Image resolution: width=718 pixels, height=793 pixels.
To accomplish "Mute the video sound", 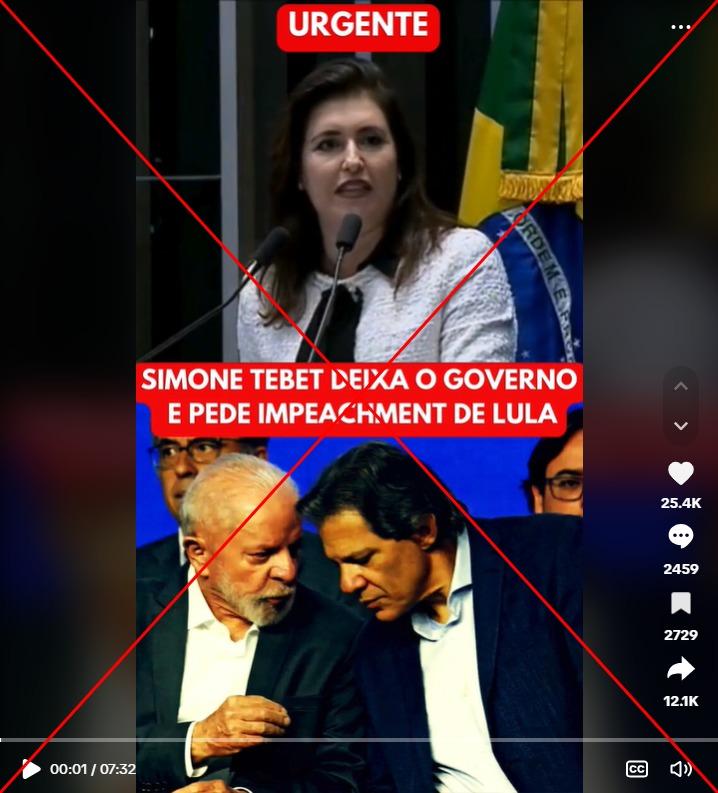I will [681, 769].
